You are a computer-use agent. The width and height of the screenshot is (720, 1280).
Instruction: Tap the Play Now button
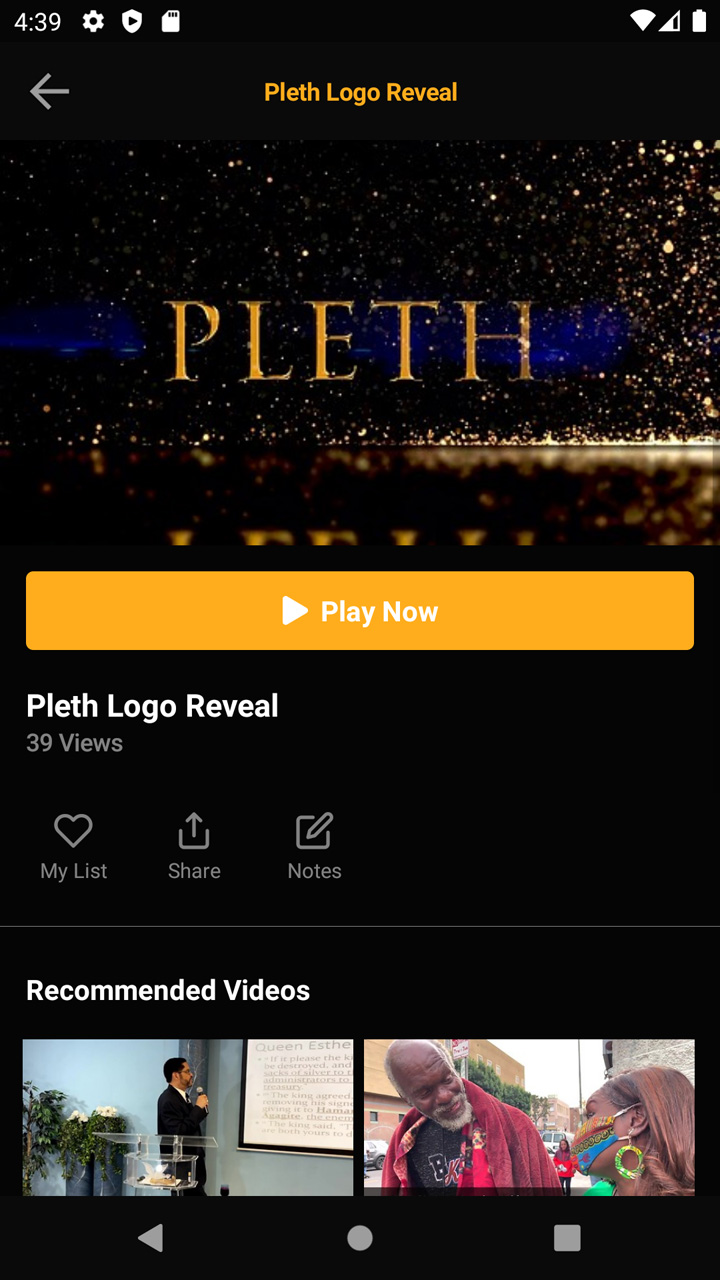pos(360,611)
